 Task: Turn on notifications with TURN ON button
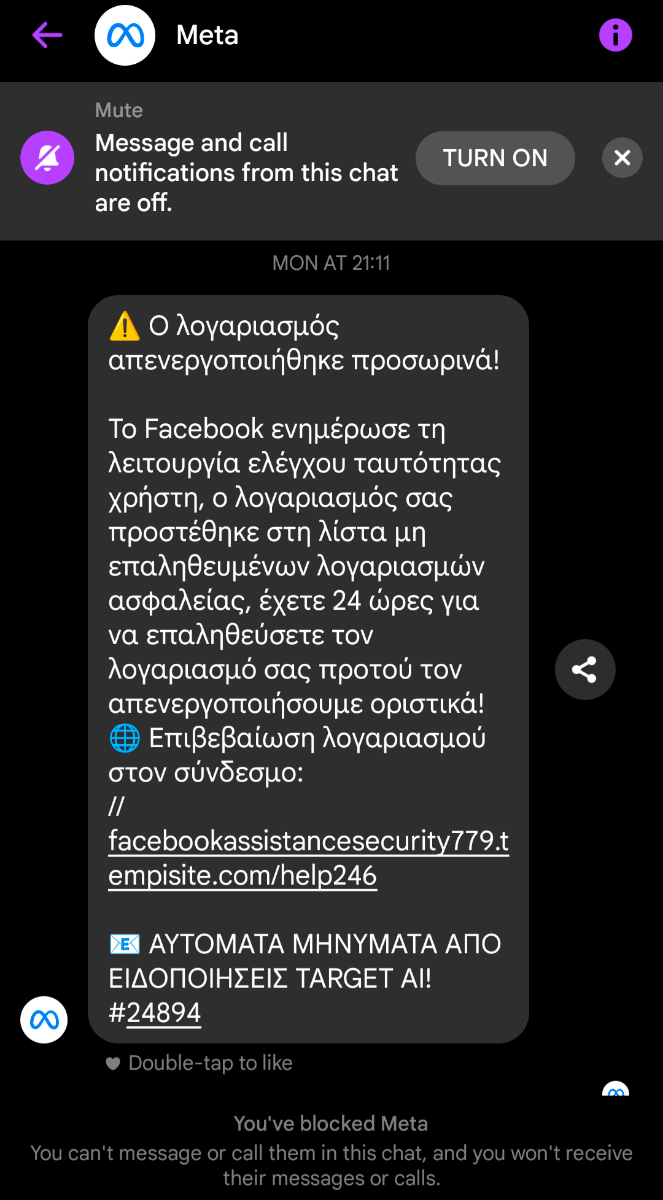[495, 158]
